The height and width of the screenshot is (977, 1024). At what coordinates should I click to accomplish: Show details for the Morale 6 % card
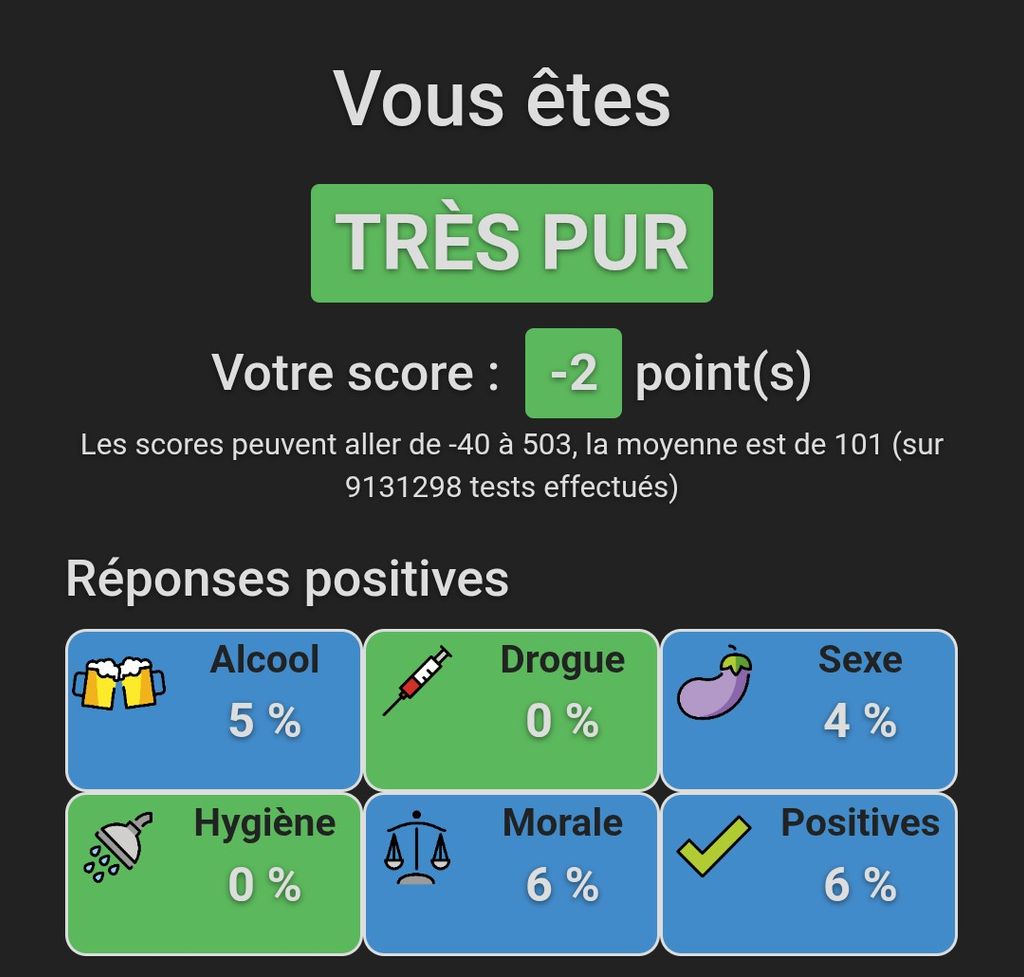click(x=511, y=873)
